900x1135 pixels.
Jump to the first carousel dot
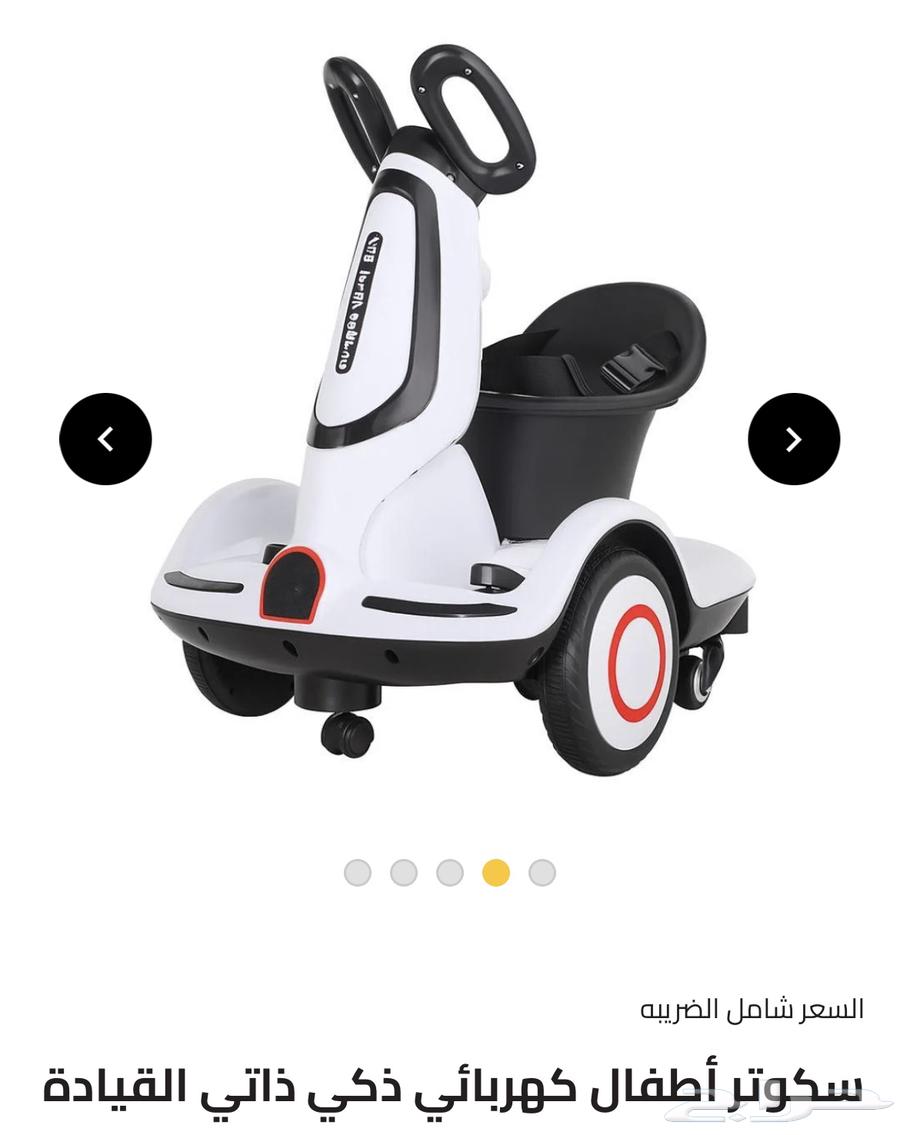coord(357,873)
